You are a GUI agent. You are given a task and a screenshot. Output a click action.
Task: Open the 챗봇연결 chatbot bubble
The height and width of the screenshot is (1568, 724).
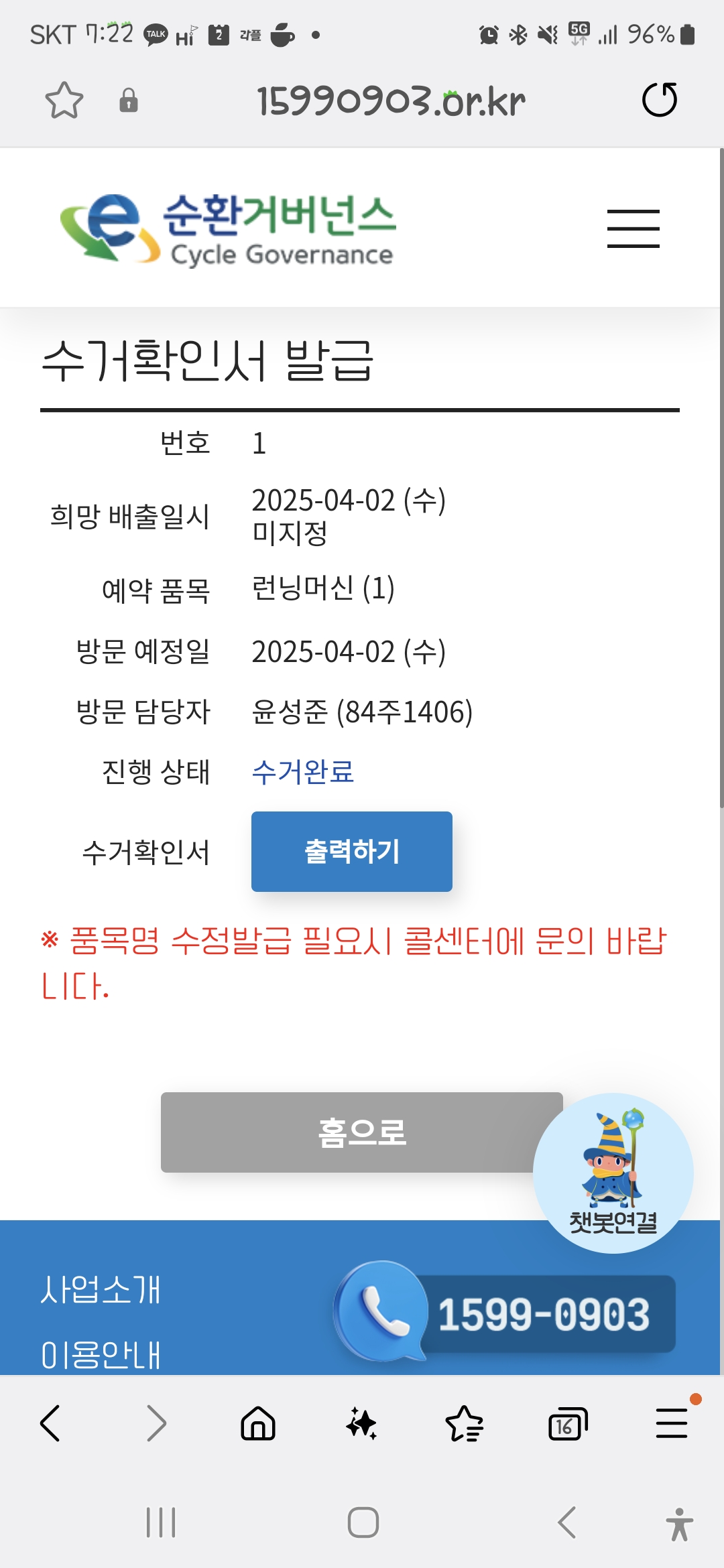coord(613,1173)
